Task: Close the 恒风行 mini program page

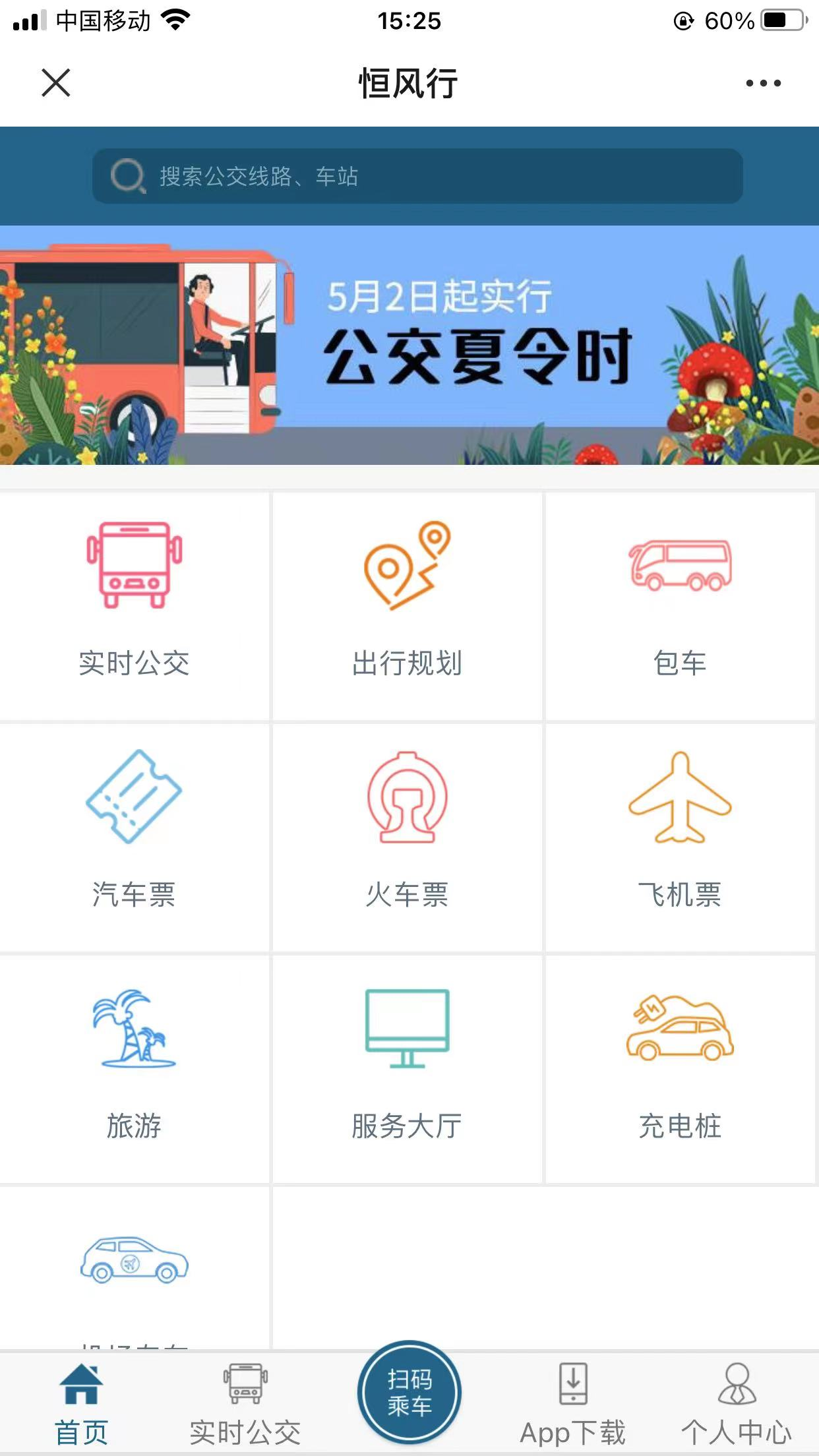Action: click(x=56, y=83)
